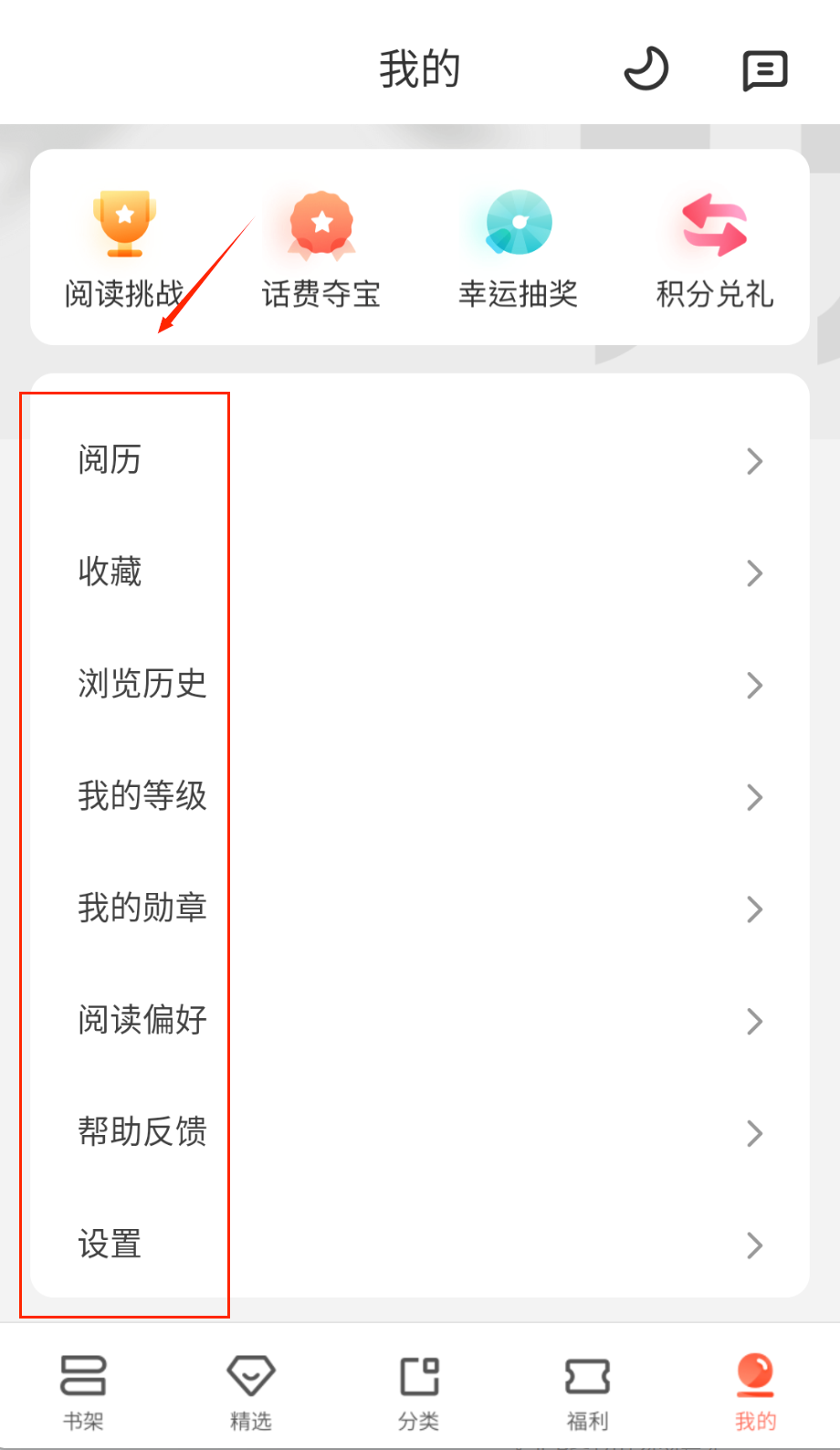
Task: Open 设置 settings
Action: click(x=420, y=1245)
